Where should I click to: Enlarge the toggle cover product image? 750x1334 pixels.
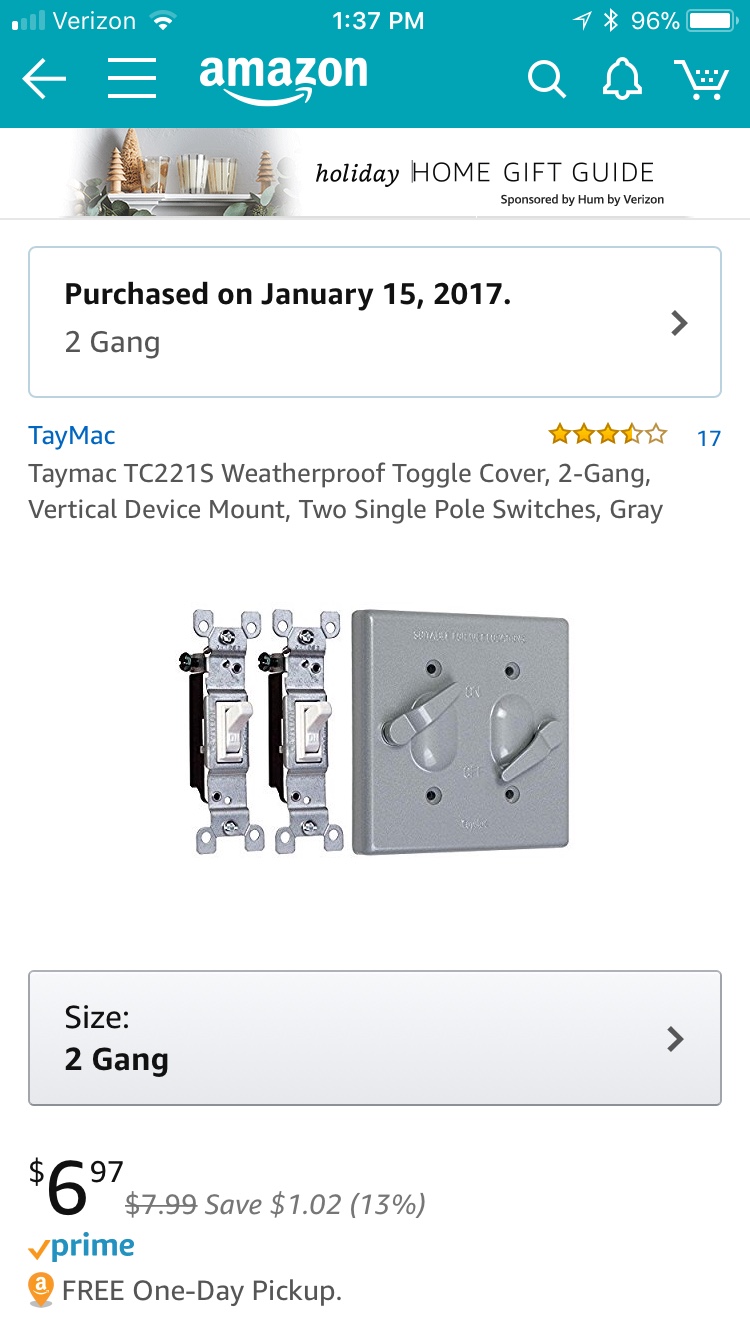pyautogui.click(x=382, y=732)
